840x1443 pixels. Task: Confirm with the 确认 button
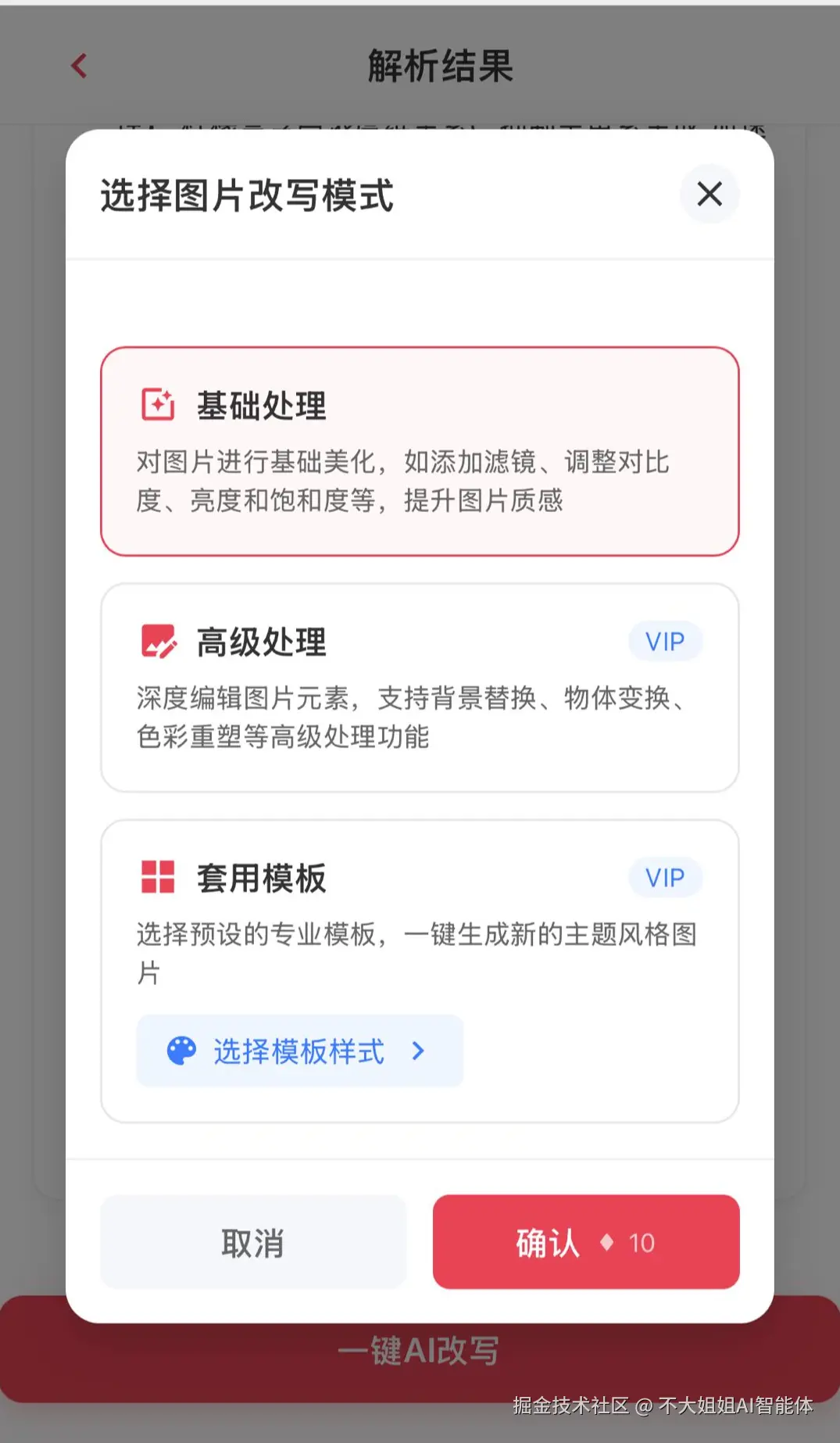click(x=585, y=1242)
